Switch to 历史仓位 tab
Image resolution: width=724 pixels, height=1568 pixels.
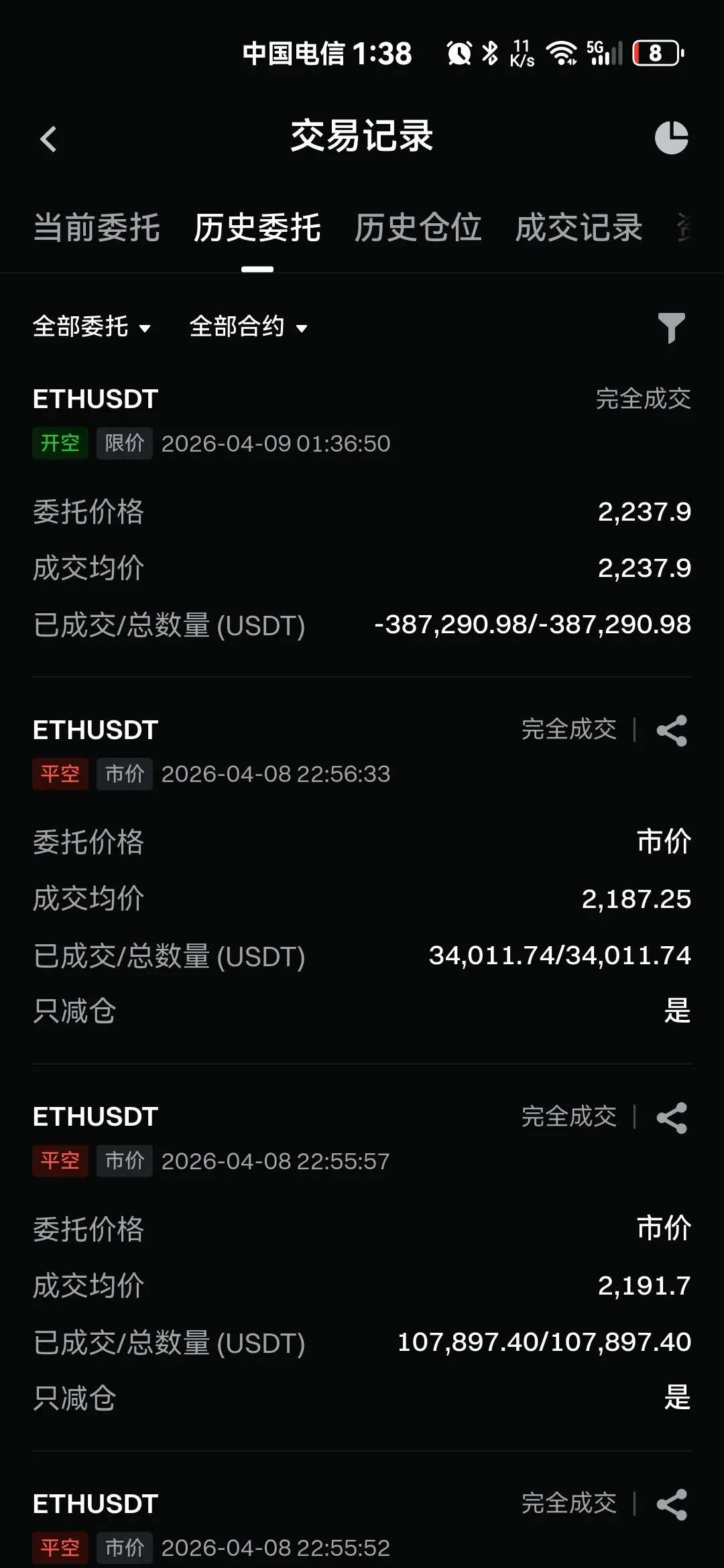(418, 228)
